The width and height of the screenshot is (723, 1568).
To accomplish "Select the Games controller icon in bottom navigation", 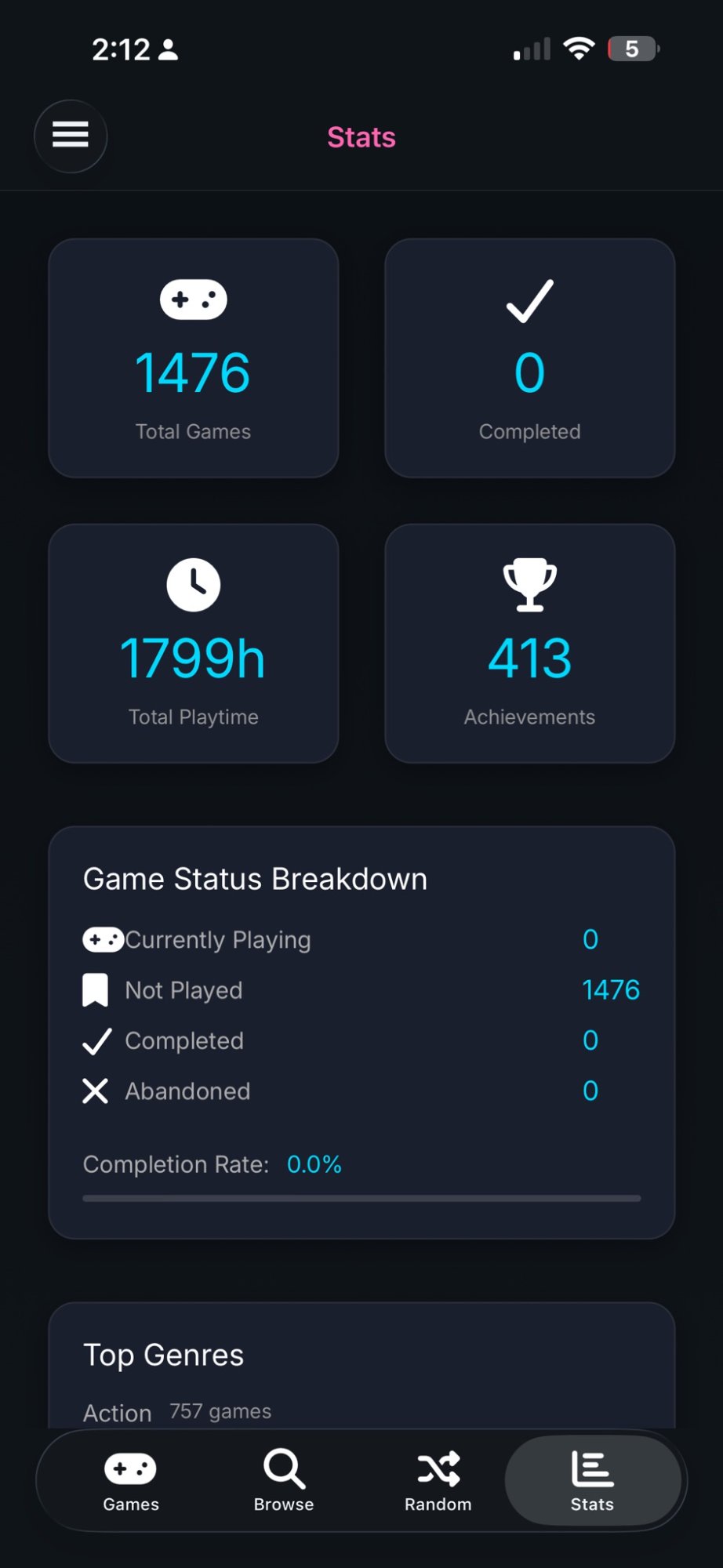I will point(130,1469).
